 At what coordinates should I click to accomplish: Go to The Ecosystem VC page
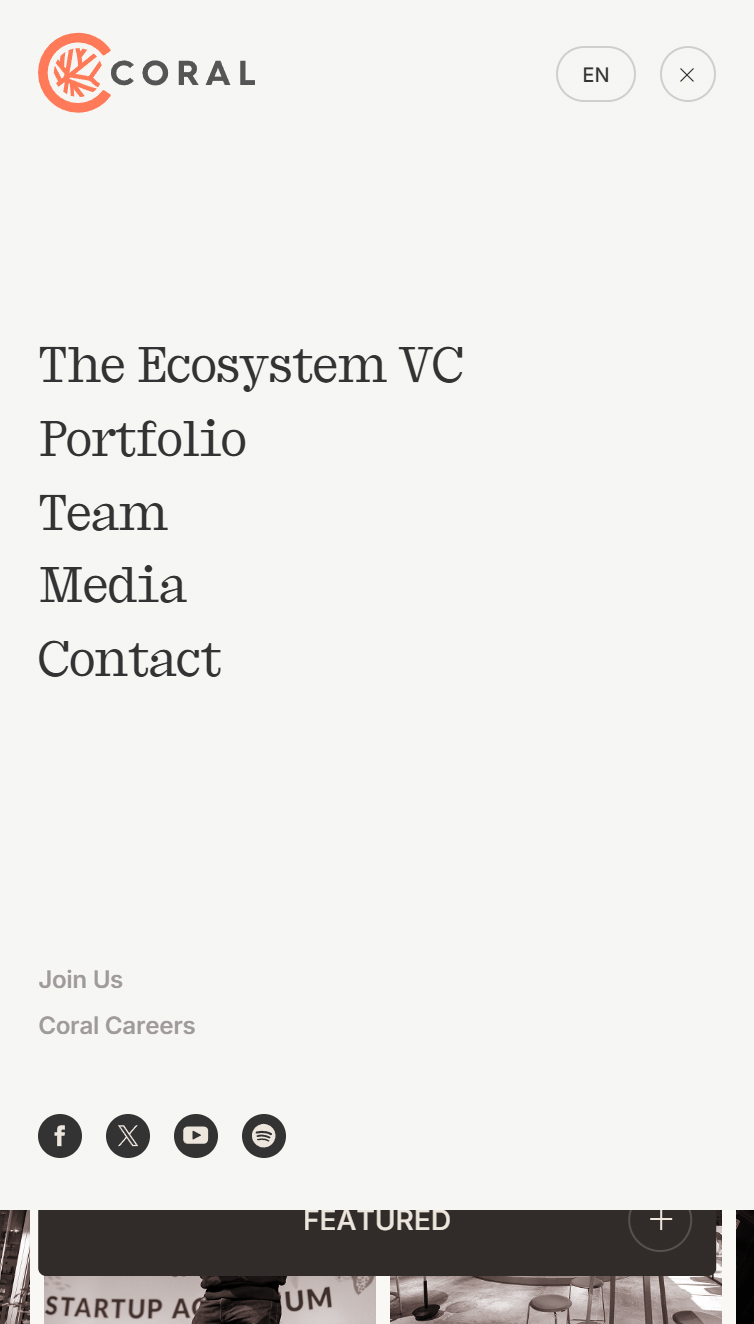click(250, 365)
